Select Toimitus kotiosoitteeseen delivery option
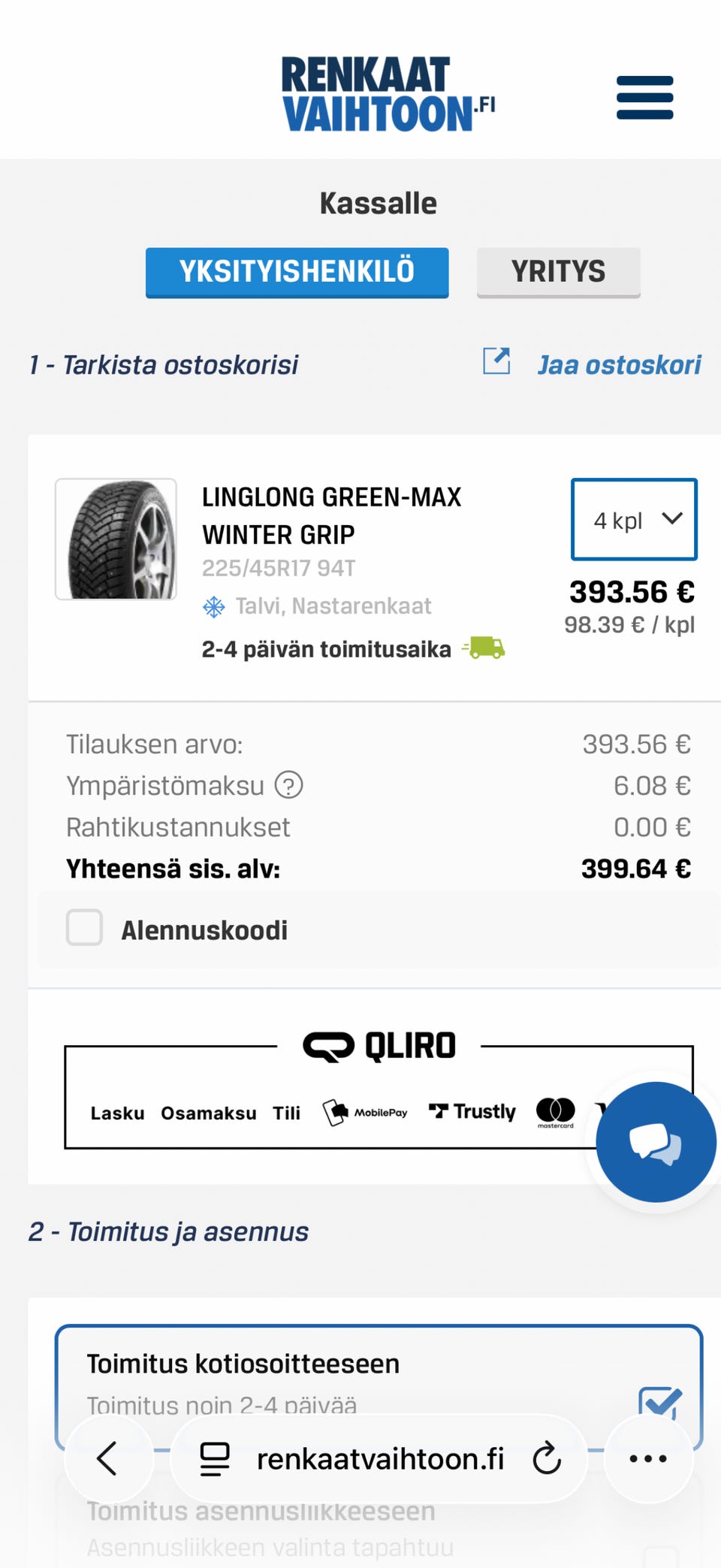The width and height of the screenshot is (721, 1568). (x=379, y=1387)
